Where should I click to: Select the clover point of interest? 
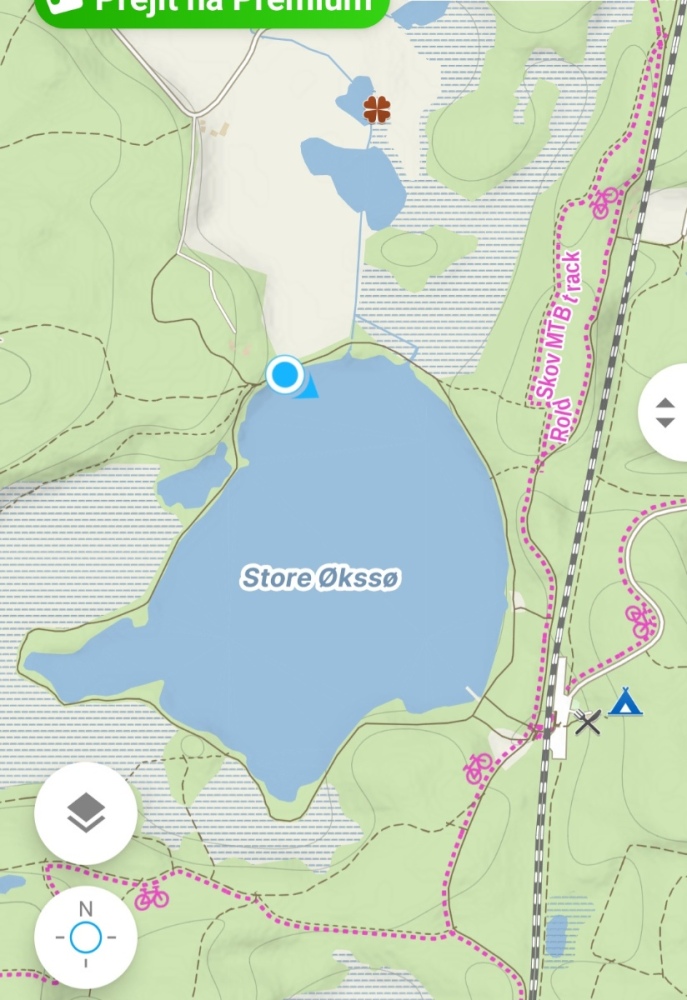[377, 109]
